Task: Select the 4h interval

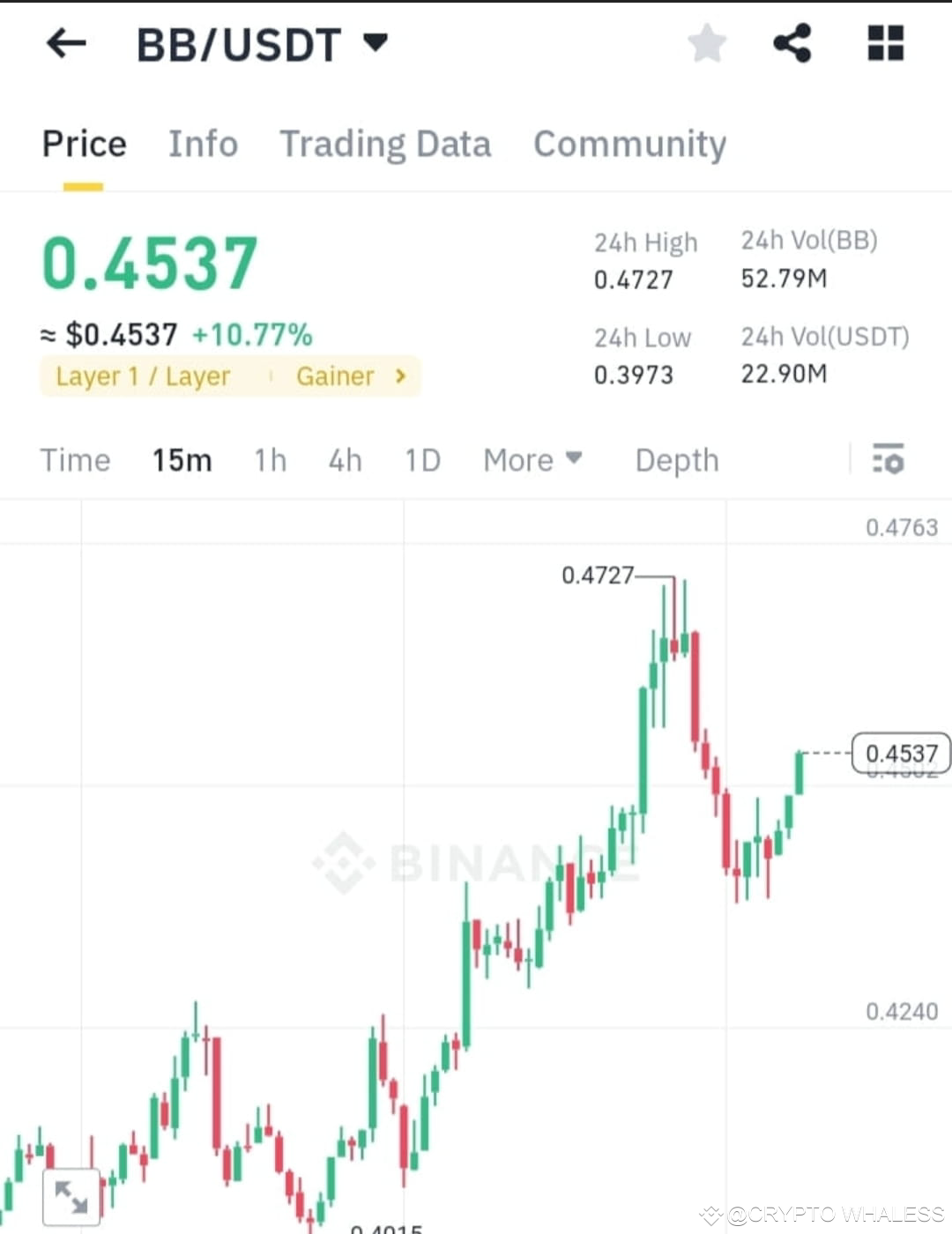Action: point(344,459)
